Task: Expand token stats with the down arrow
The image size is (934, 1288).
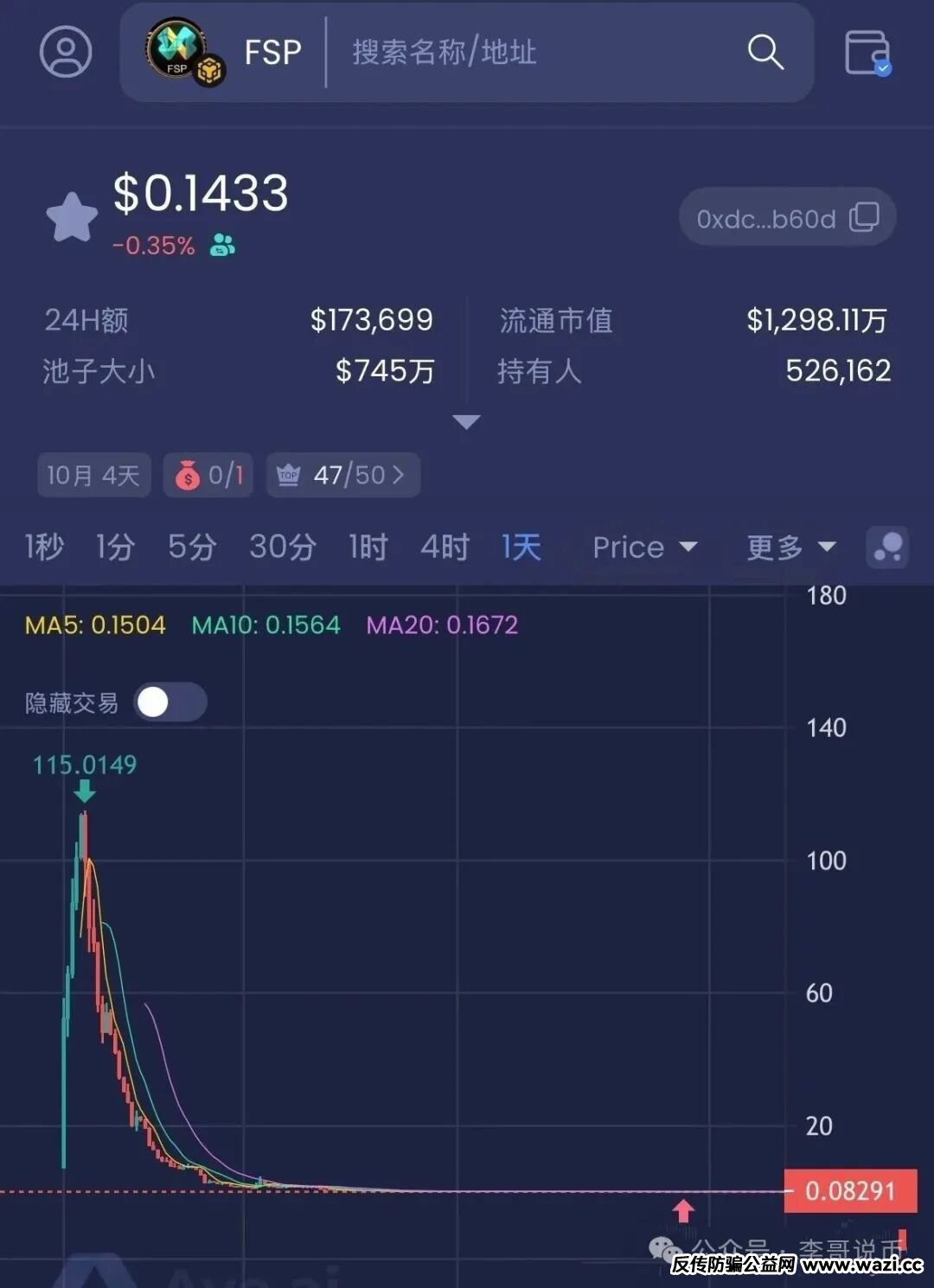Action: [x=466, y=422]
